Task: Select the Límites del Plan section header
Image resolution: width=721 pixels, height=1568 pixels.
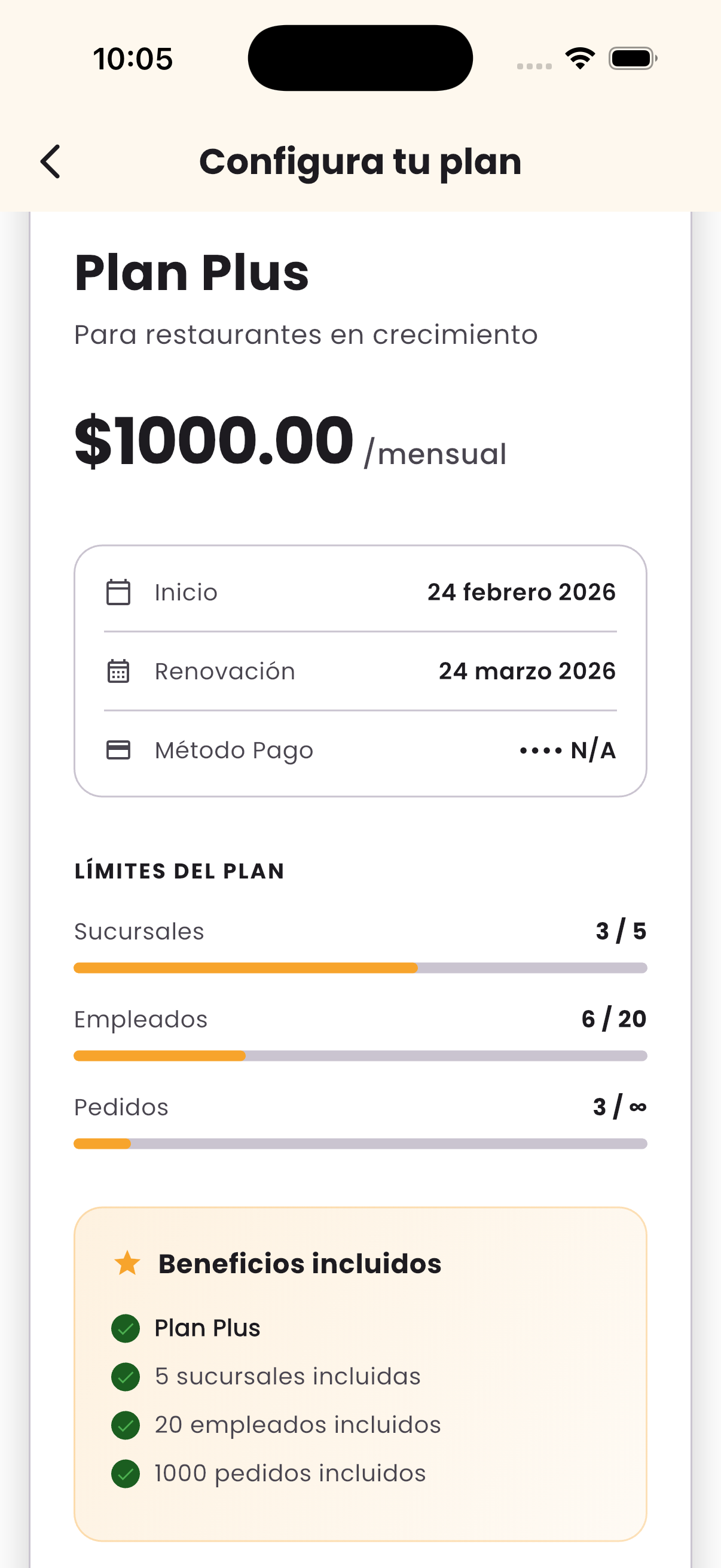Action: click(x=179, y=871)
